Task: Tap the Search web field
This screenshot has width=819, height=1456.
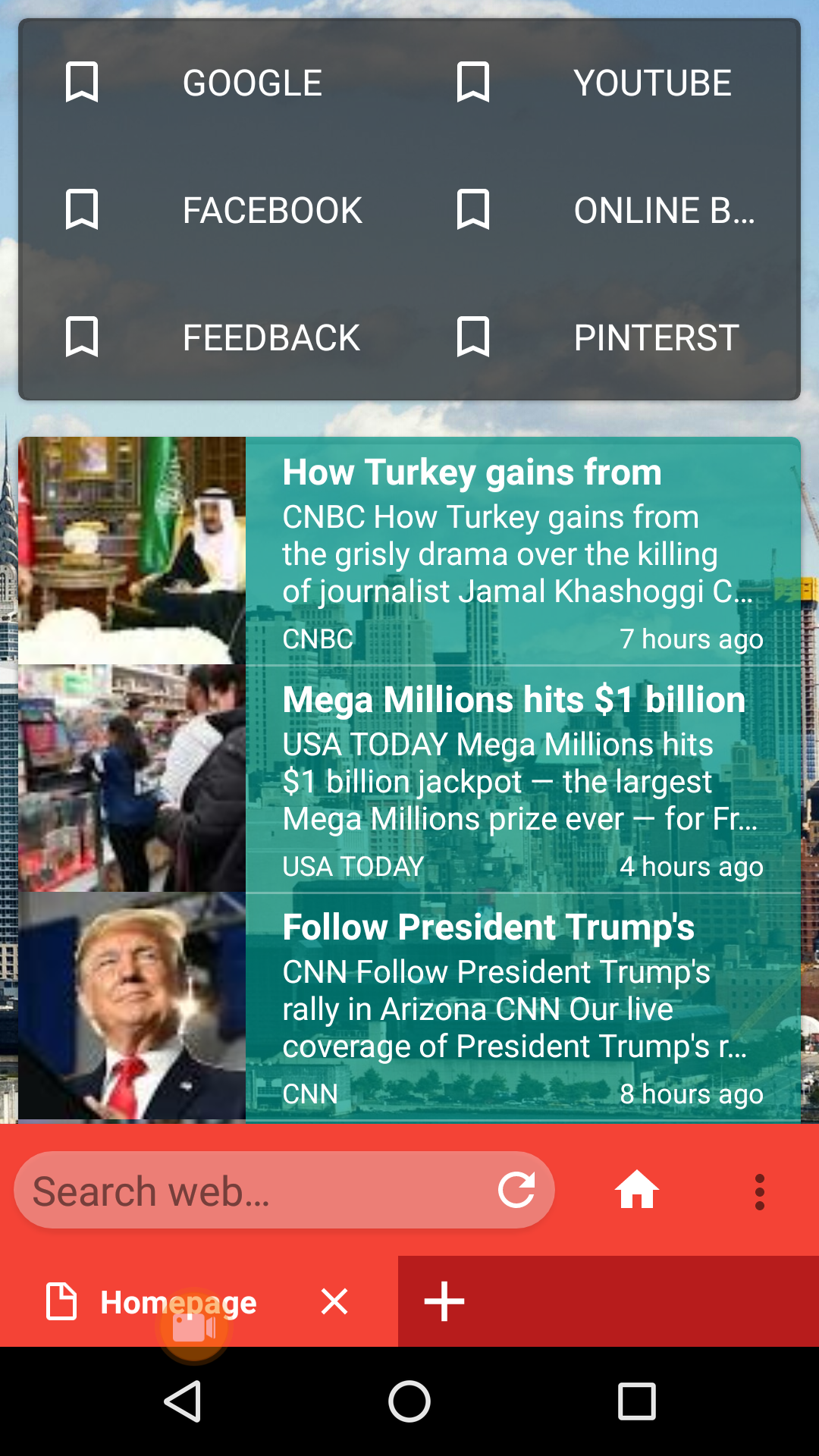Action: pyautogui.click(x=250, y=1191)
